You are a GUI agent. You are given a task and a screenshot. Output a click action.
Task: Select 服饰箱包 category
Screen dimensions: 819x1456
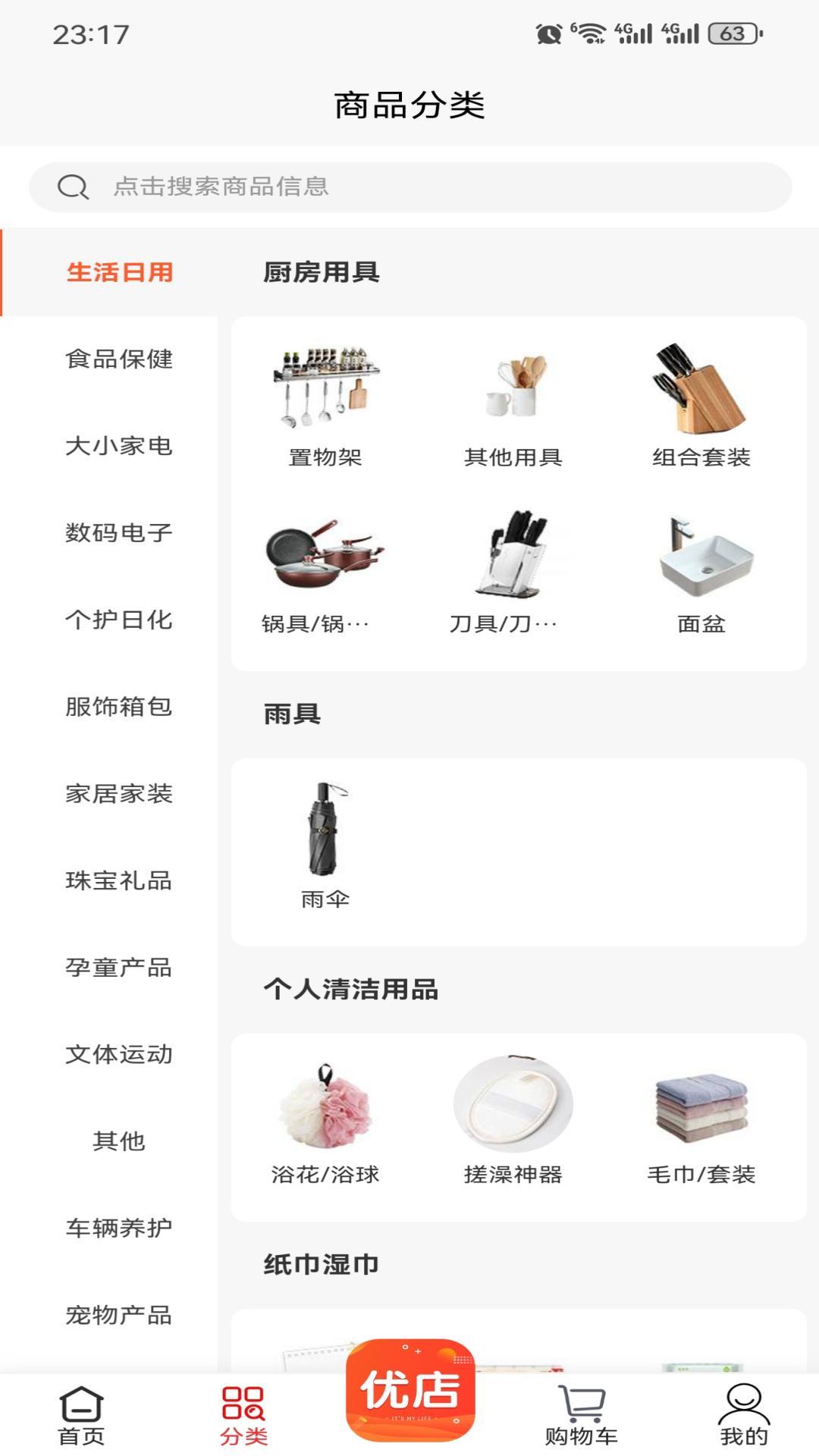click(119, 707)
